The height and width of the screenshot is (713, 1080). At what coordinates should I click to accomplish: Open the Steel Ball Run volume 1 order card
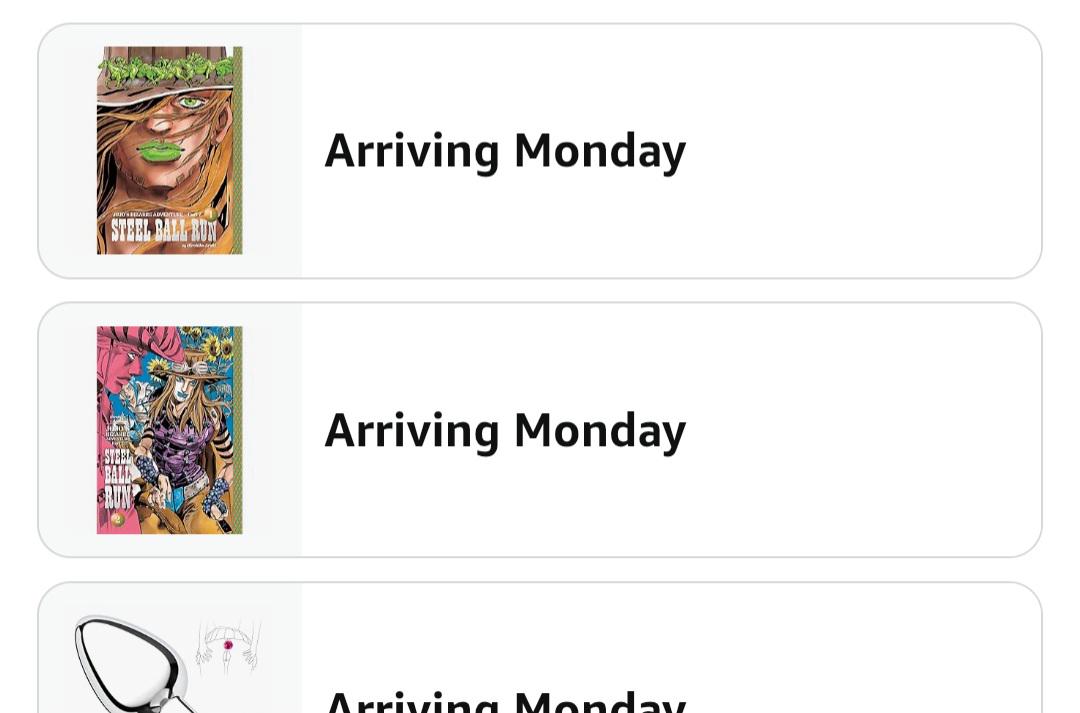540,151
